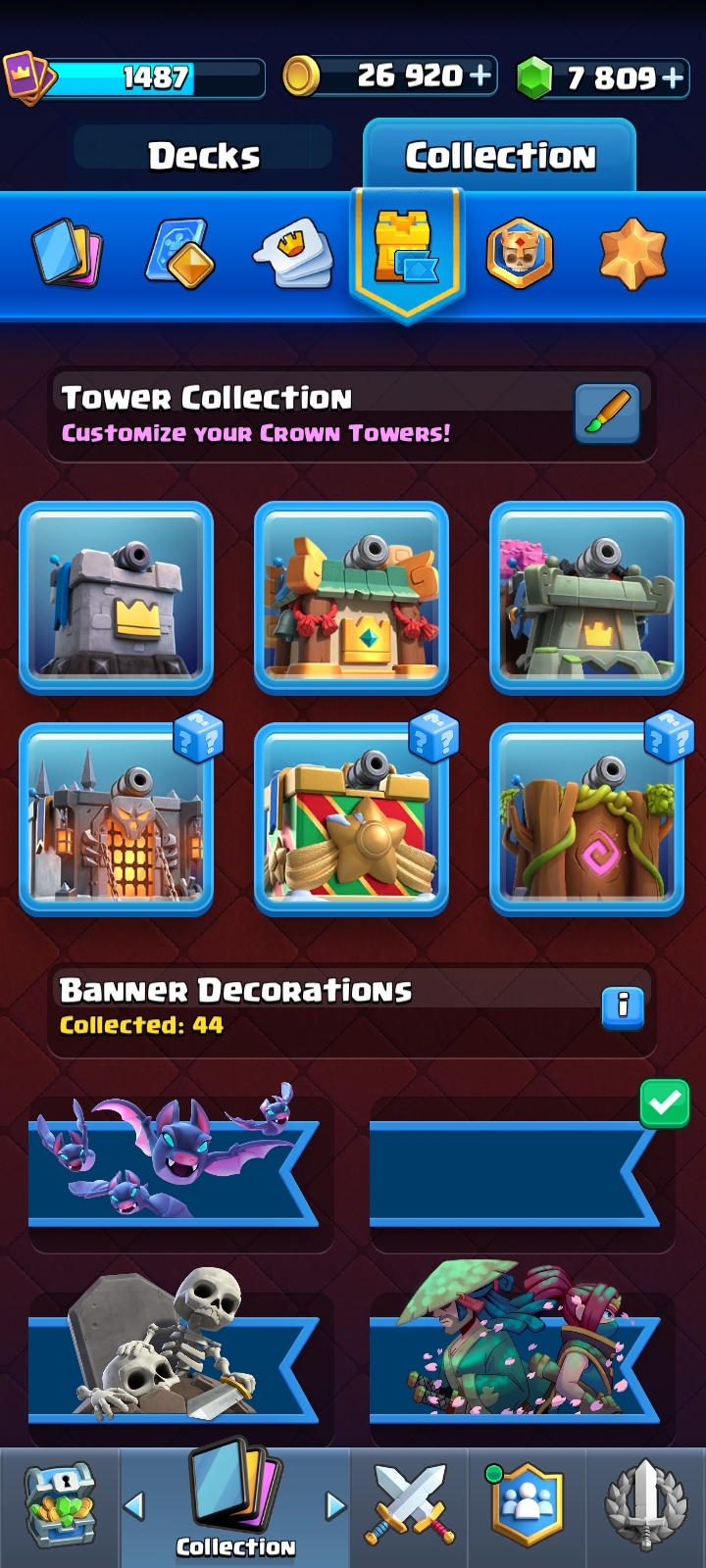Go to the battle crossed swords tab

(409, 1507)
